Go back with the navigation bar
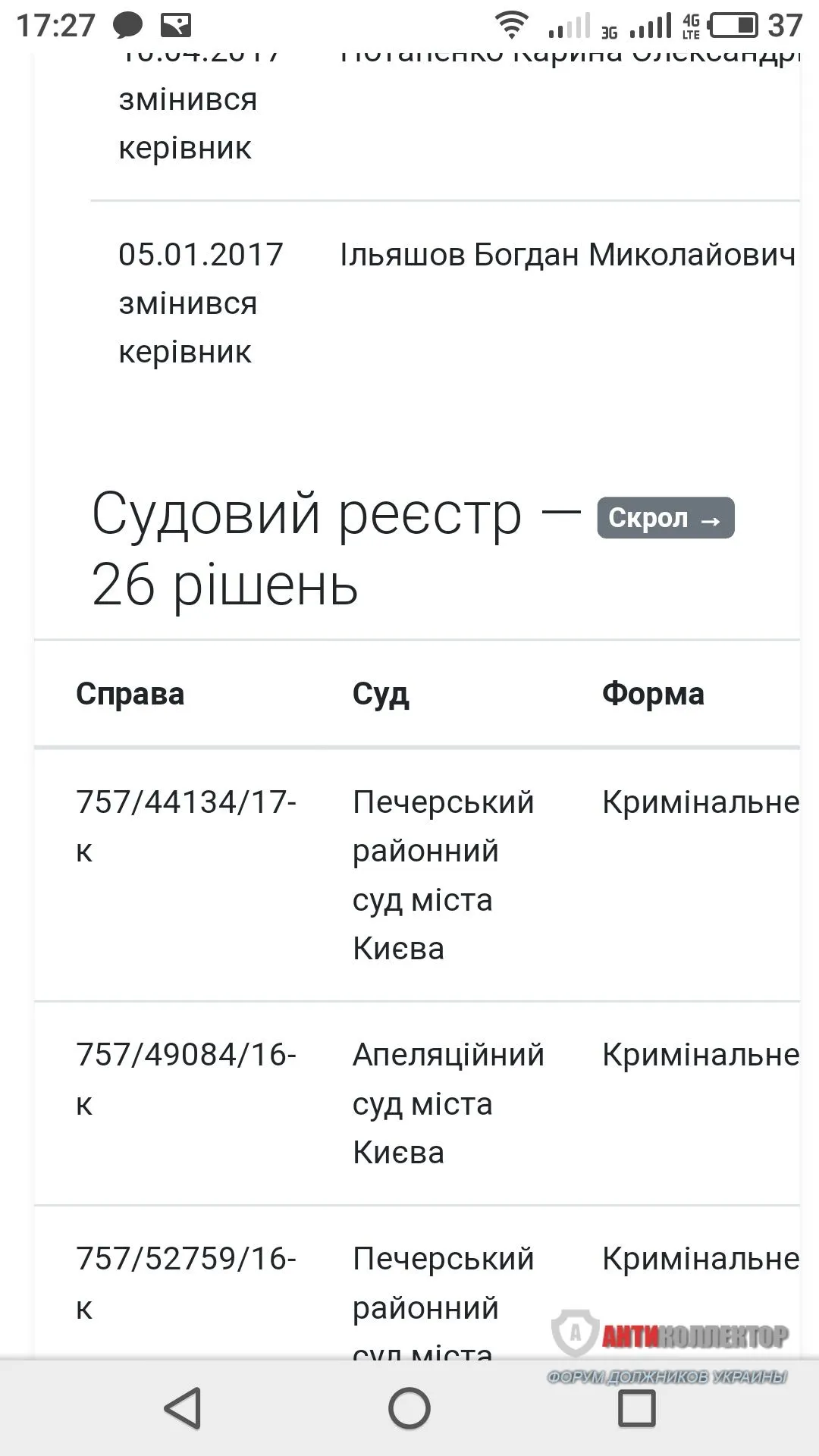The image size is (819, 1456). [183, 1409]
